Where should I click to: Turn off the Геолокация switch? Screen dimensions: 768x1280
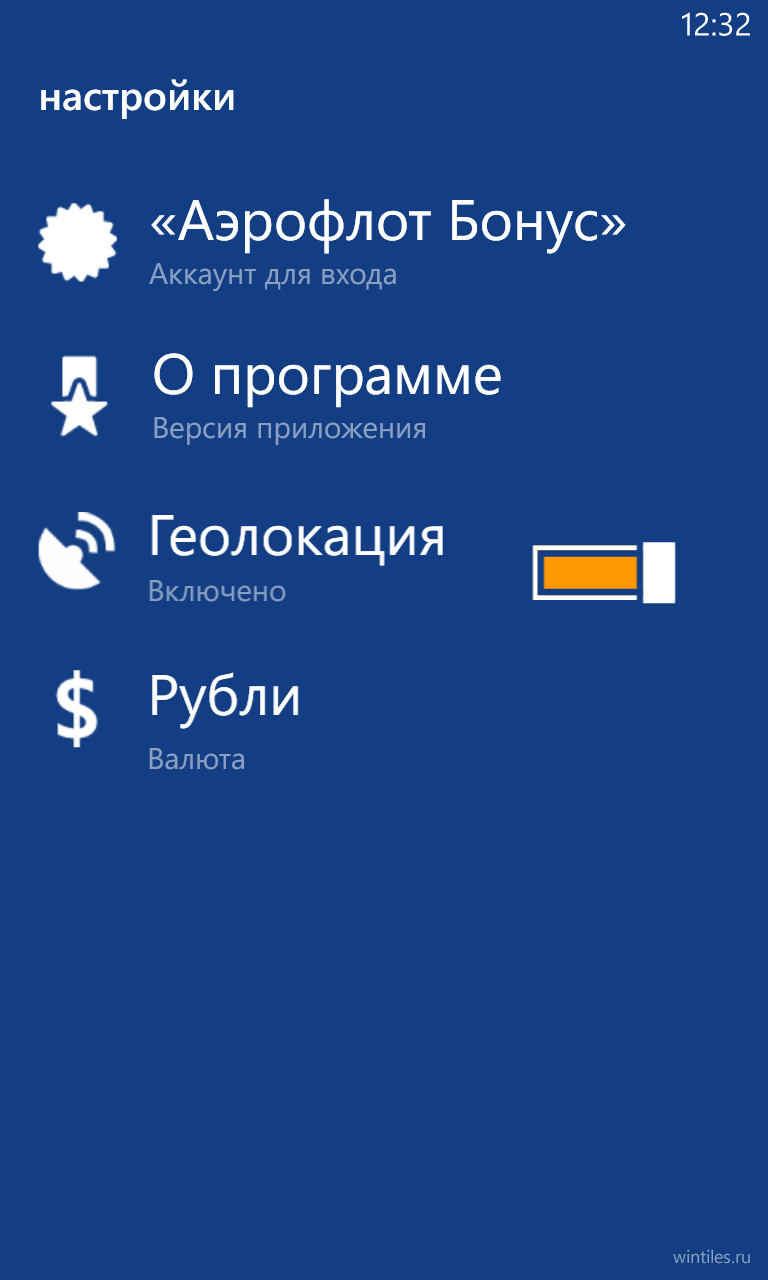pos(604,572)
